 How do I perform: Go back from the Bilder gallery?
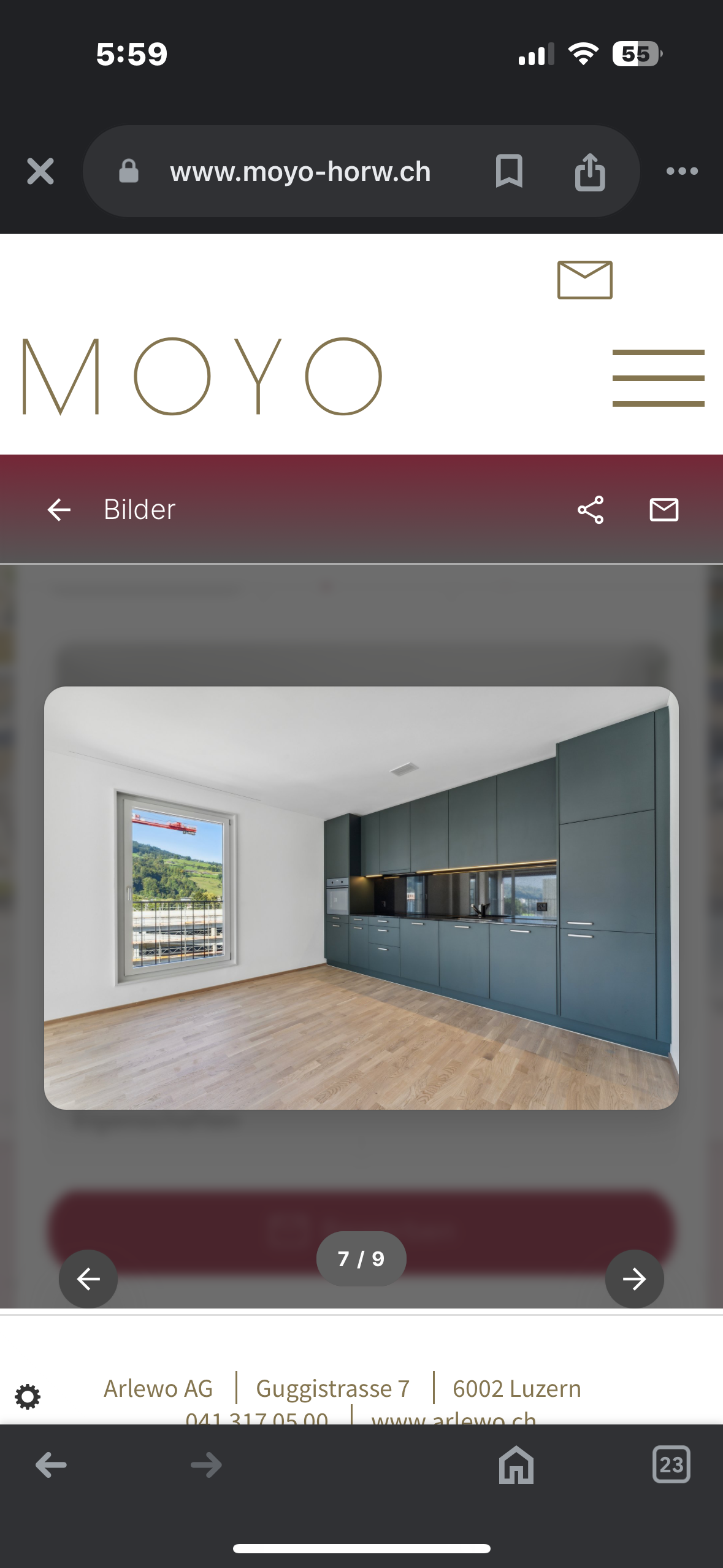59,510
